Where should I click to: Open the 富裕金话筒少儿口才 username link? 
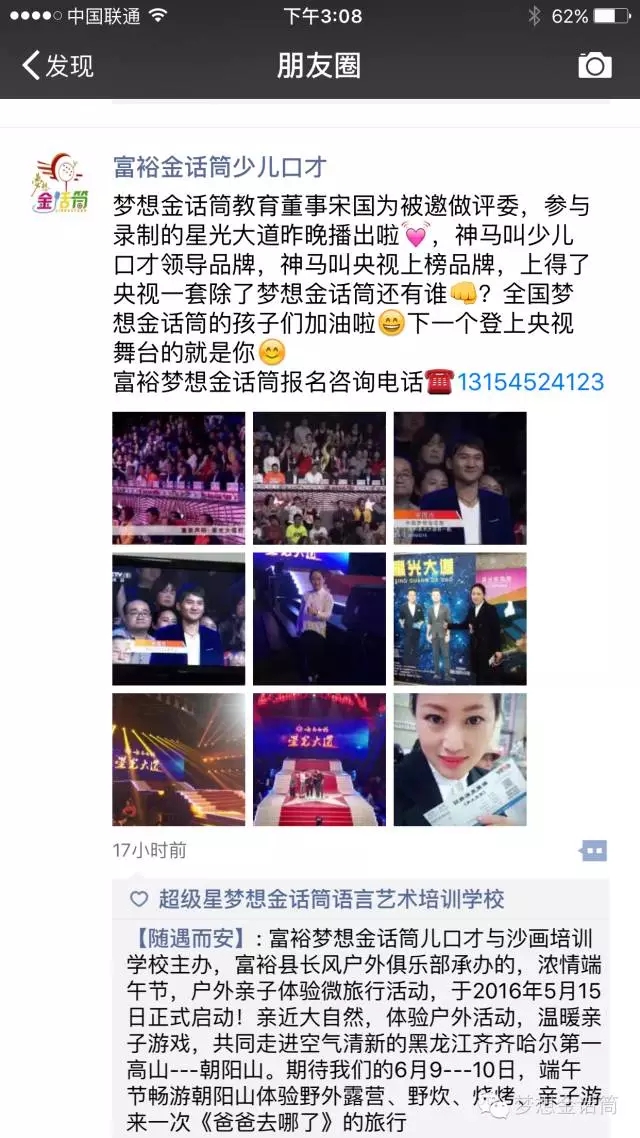pyautogui.click(x=220, y=167)
